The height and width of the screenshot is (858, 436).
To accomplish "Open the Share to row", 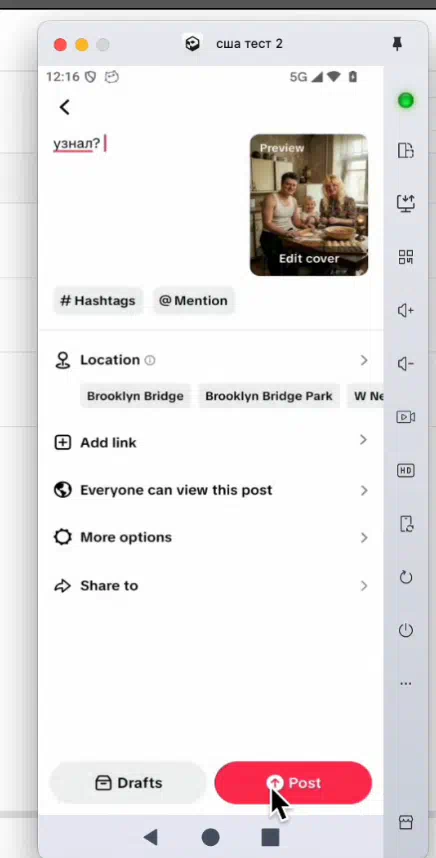I will click(x=211, y=585).
